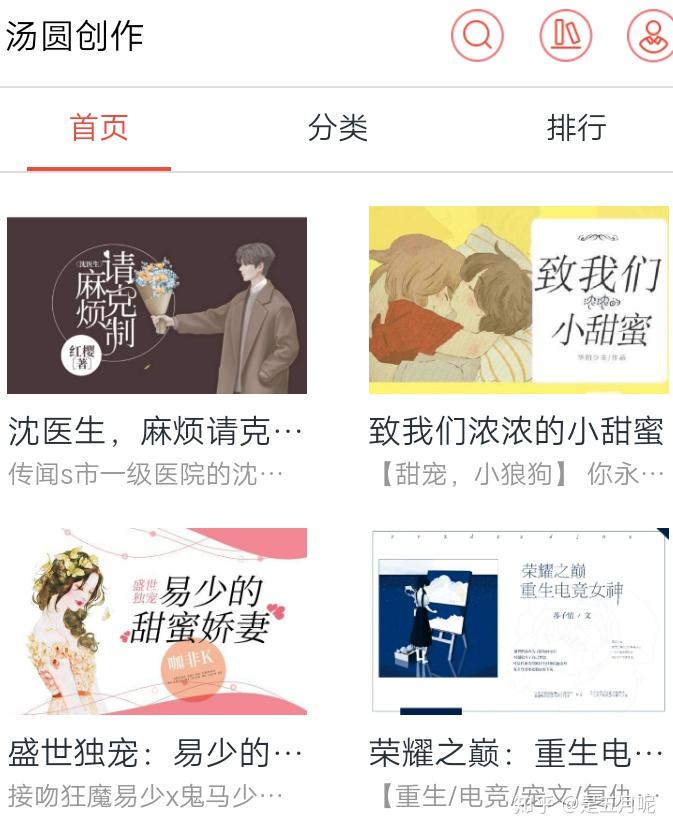Viewport: 673px width, 833px height.
Task: Open the novel 盛世独宠：易少的甜蜜娇妻
Action: (x=157, y=621)
